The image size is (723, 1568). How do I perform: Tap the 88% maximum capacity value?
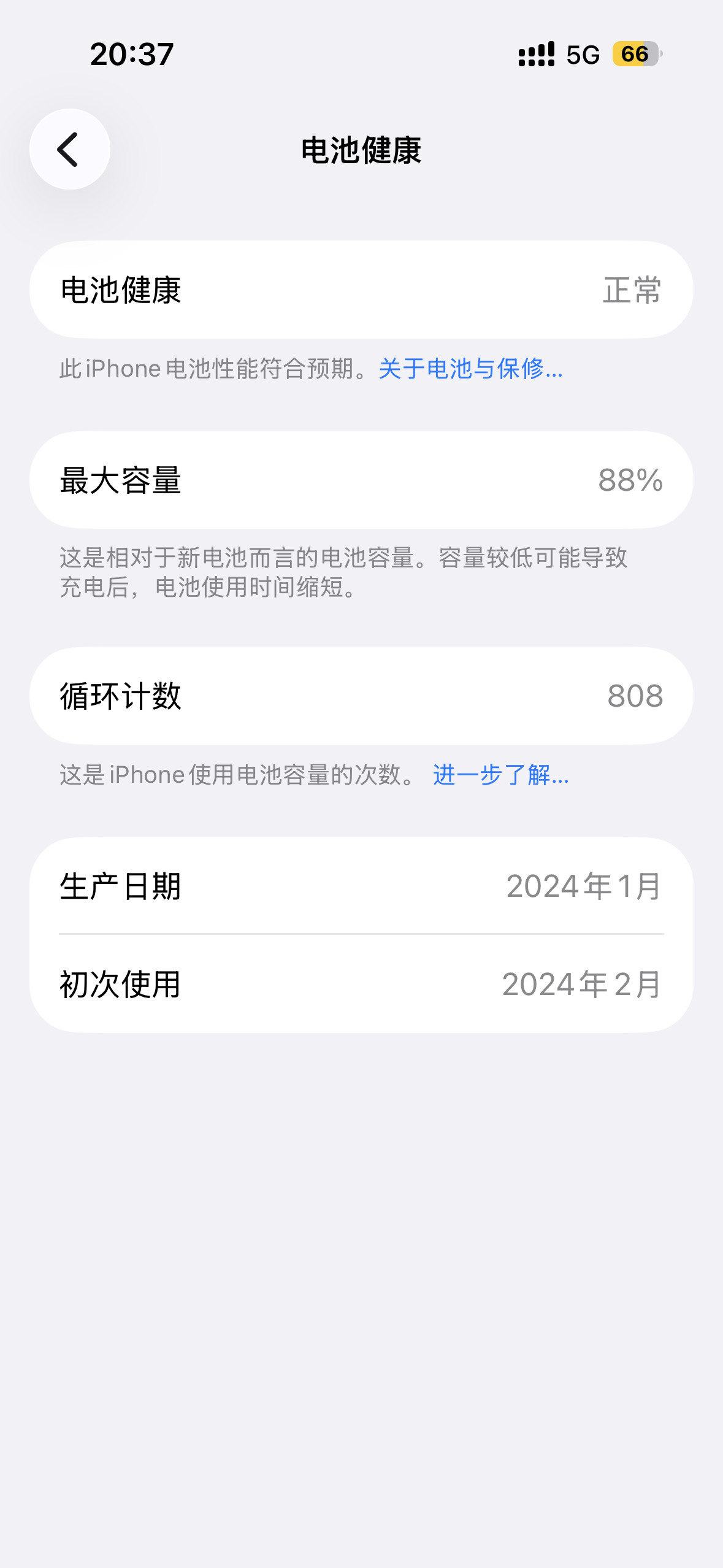[x=630, y=482]
